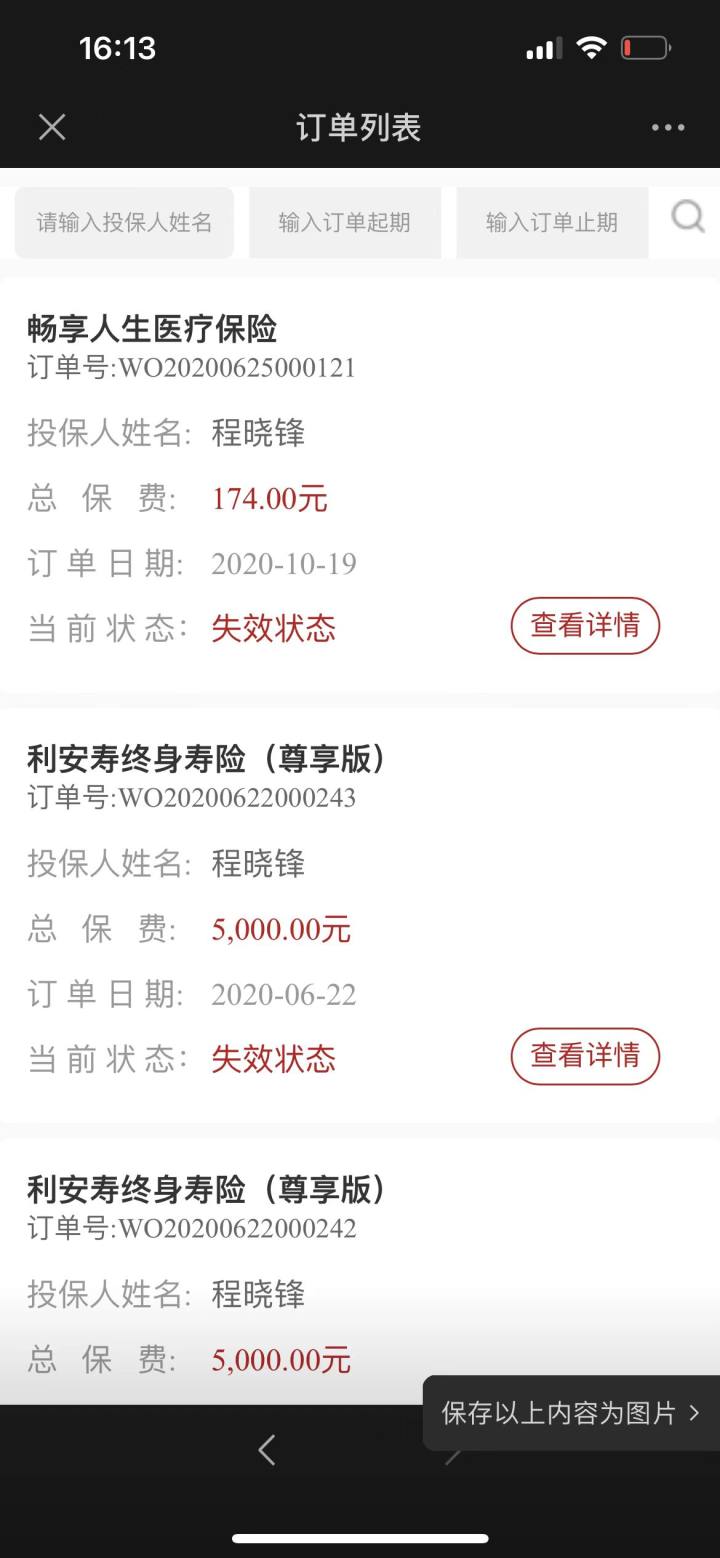View details of 畅享人生医疗保险 order
Viewport: 720px width, 1558px height.
[x=585, y=626]
